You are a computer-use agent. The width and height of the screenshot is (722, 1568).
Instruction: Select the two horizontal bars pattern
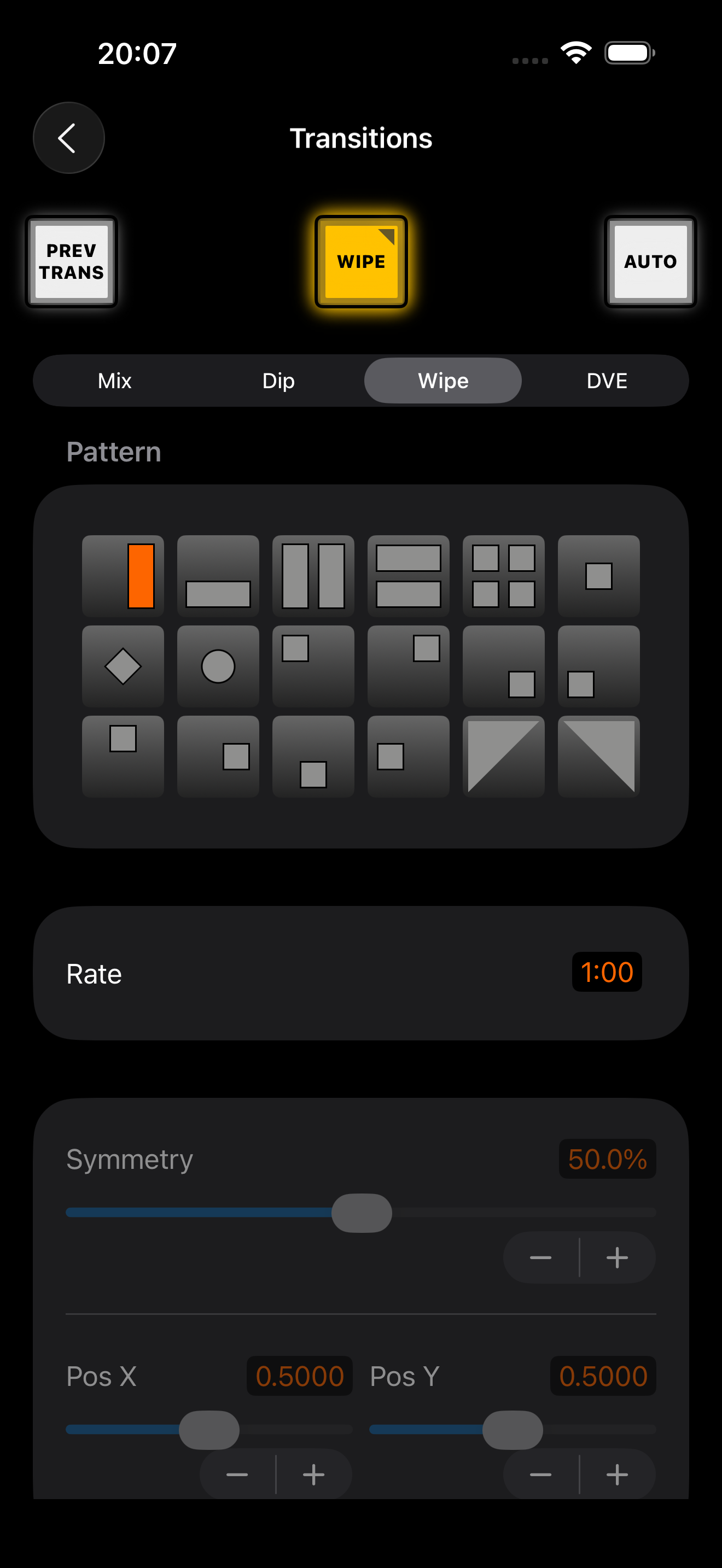point(409,576)
